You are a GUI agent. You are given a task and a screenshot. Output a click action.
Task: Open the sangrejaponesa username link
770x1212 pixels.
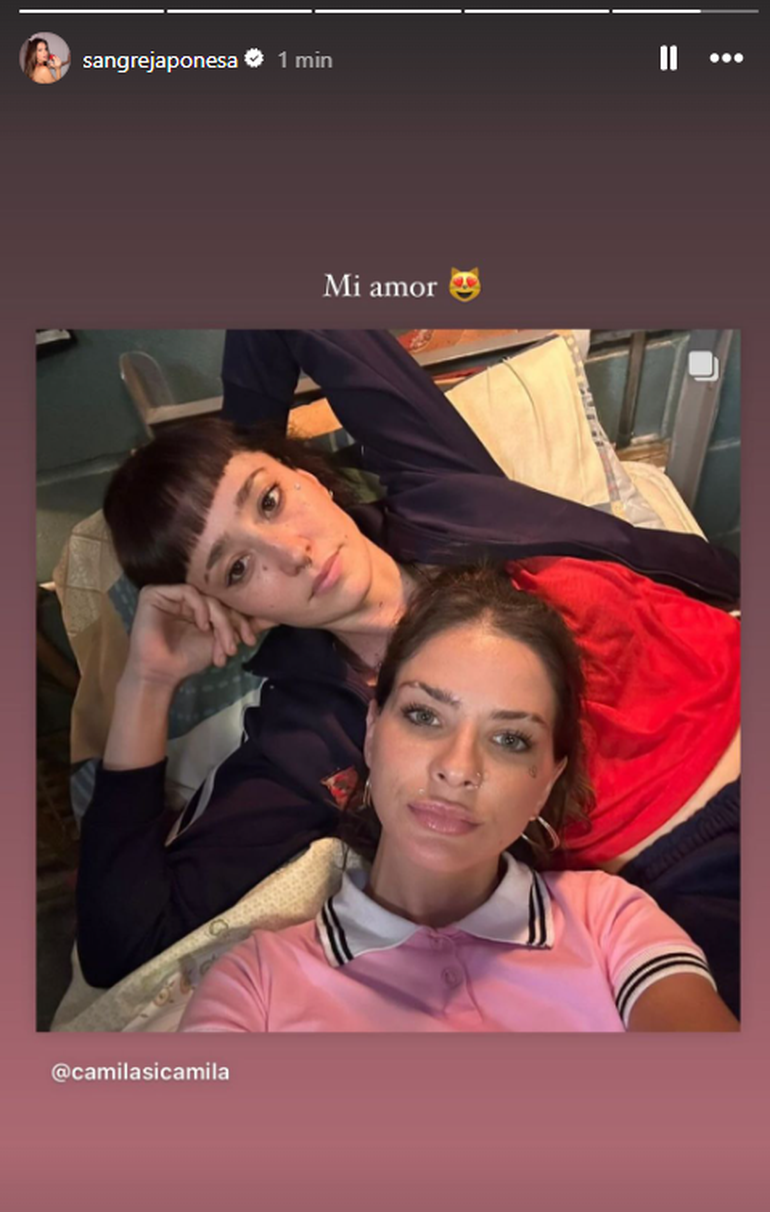tap(161, 60)
